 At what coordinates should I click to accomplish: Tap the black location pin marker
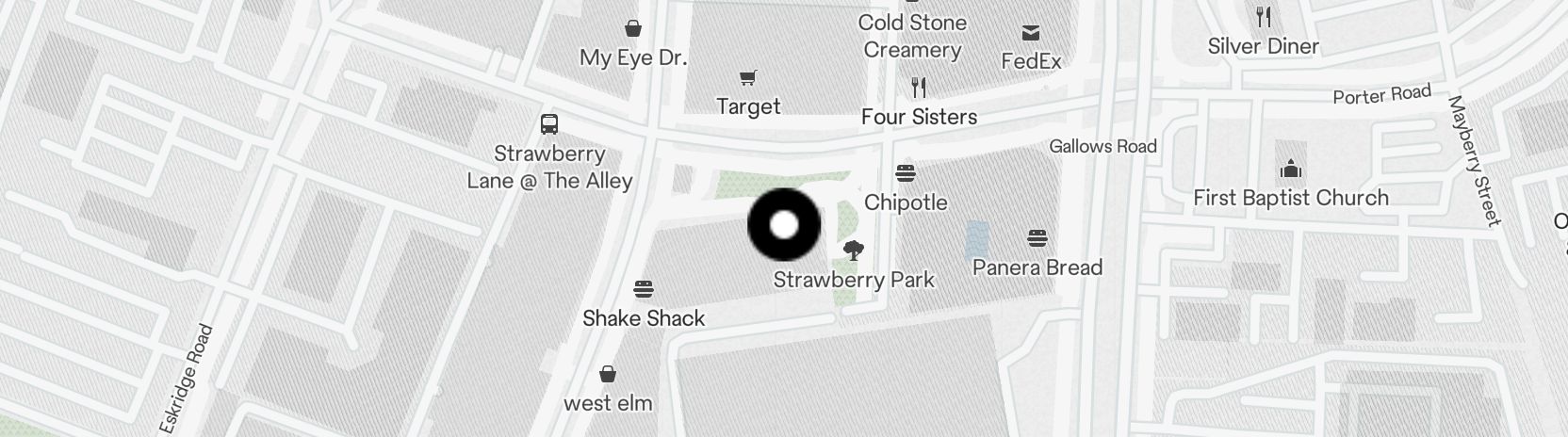tap(784, 225)
